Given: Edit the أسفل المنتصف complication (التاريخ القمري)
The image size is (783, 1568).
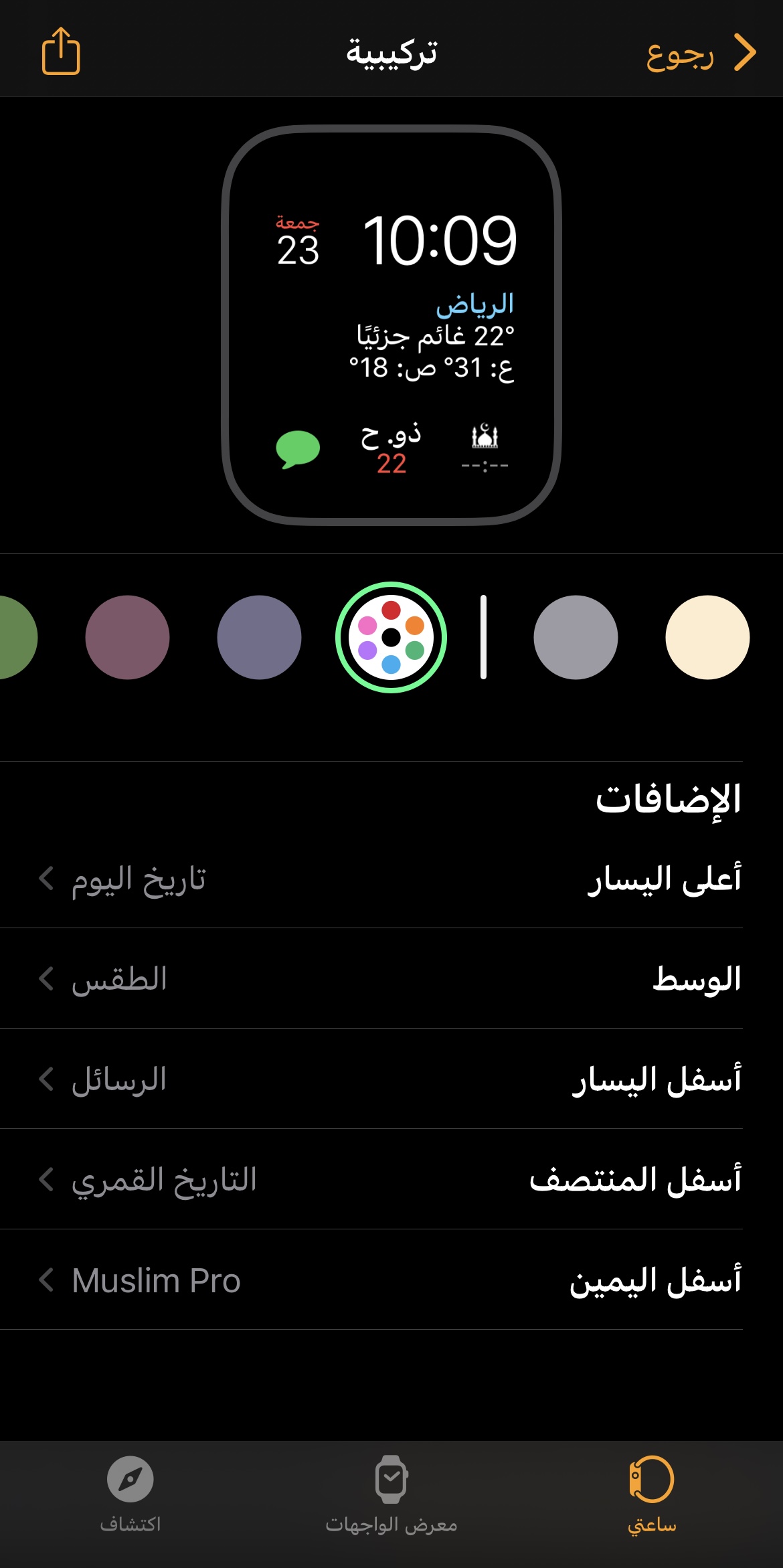Looking at the screenshot, I should 391,1179.
